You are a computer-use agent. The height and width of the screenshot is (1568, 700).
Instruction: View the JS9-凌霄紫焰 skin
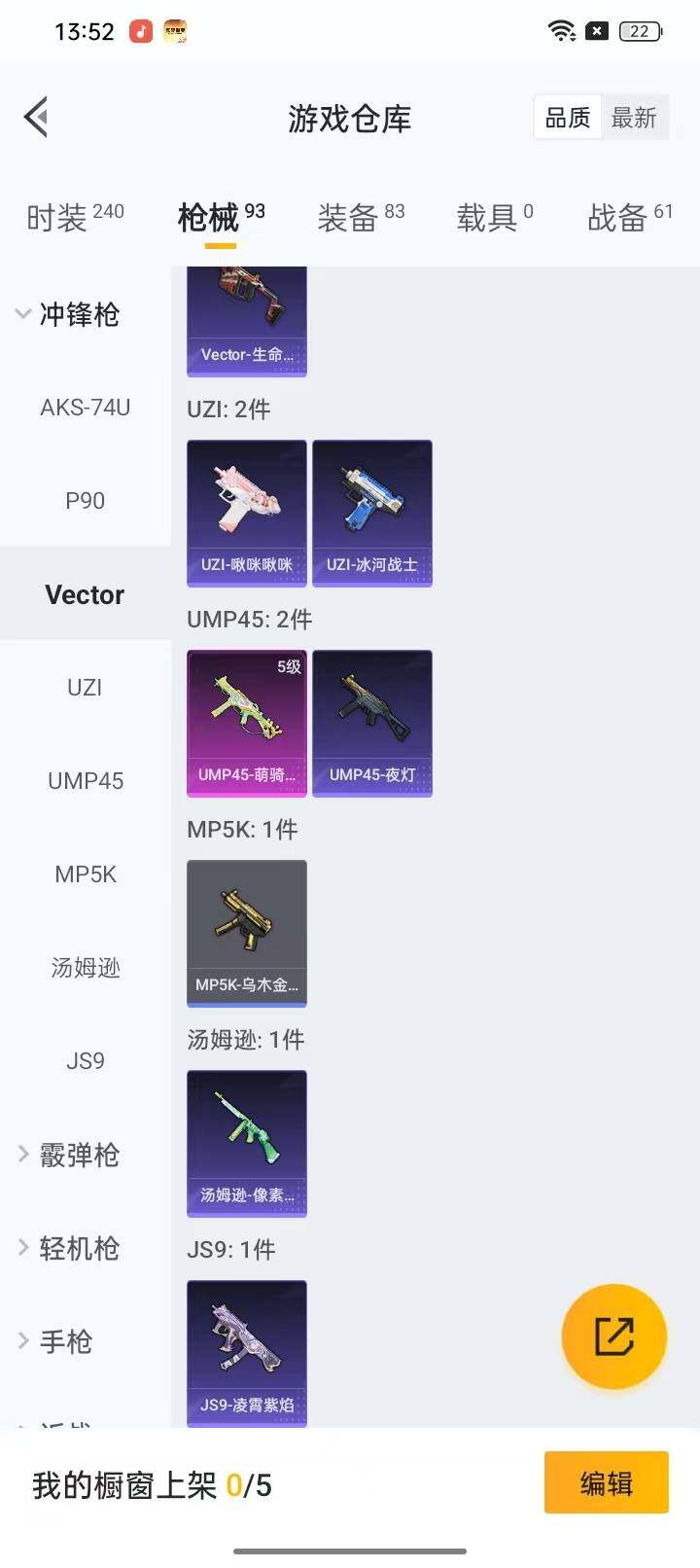247,1353
